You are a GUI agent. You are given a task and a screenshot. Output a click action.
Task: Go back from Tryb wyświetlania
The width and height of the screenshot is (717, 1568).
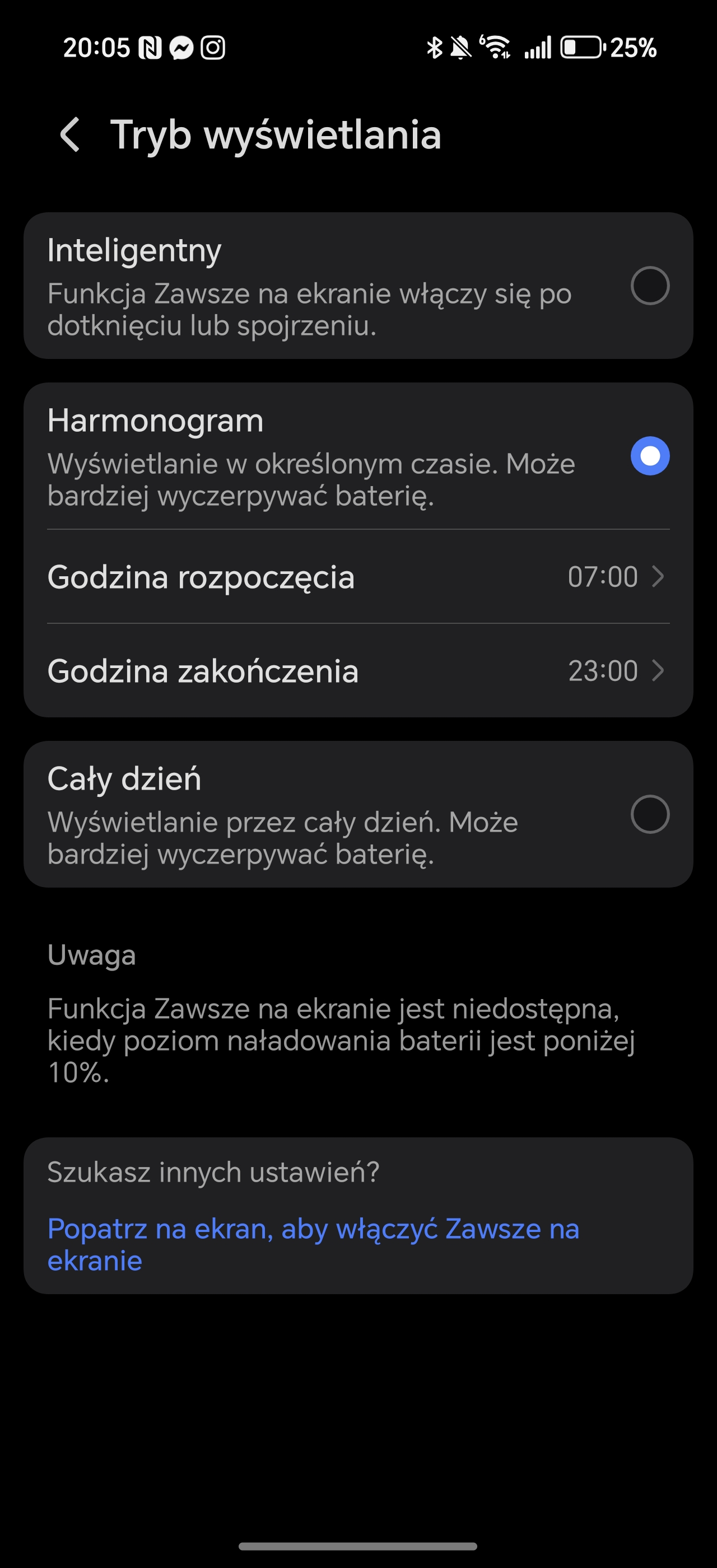[x=70, y=134]
